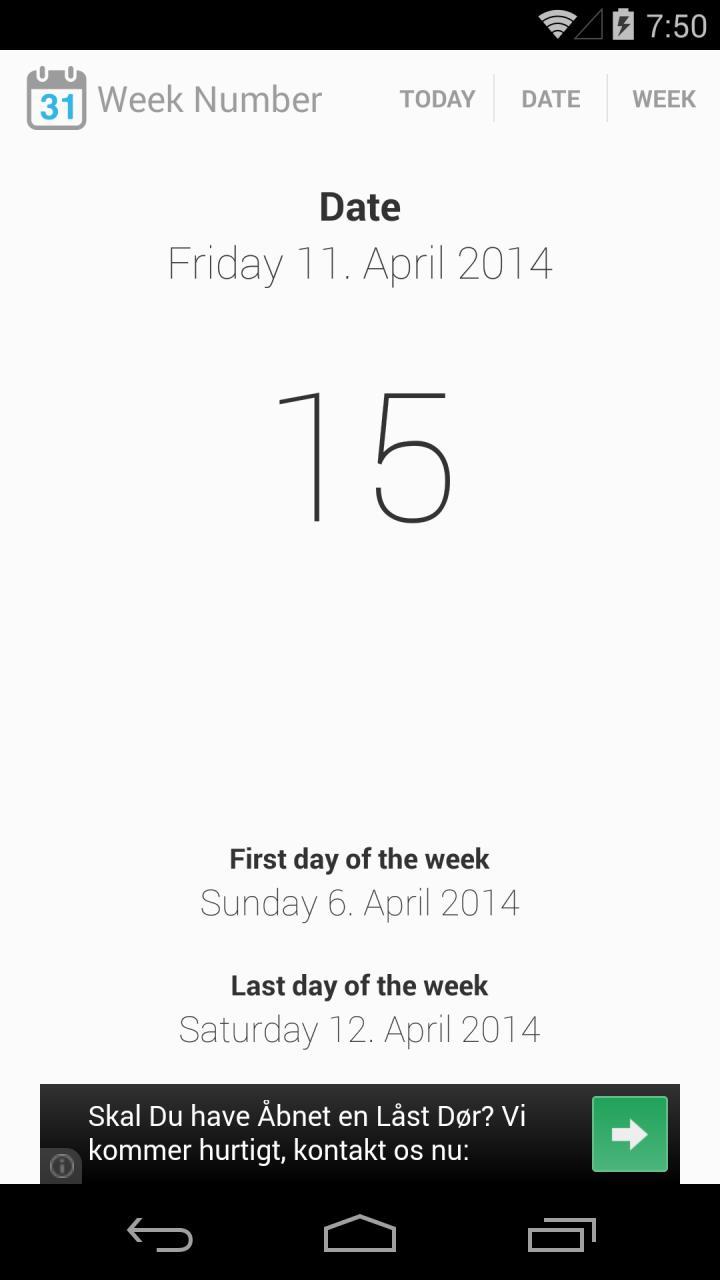This screenshot has width=720, height=1280.
Task: Tap the Week Number calendar app icon
Action: [56, 98]
